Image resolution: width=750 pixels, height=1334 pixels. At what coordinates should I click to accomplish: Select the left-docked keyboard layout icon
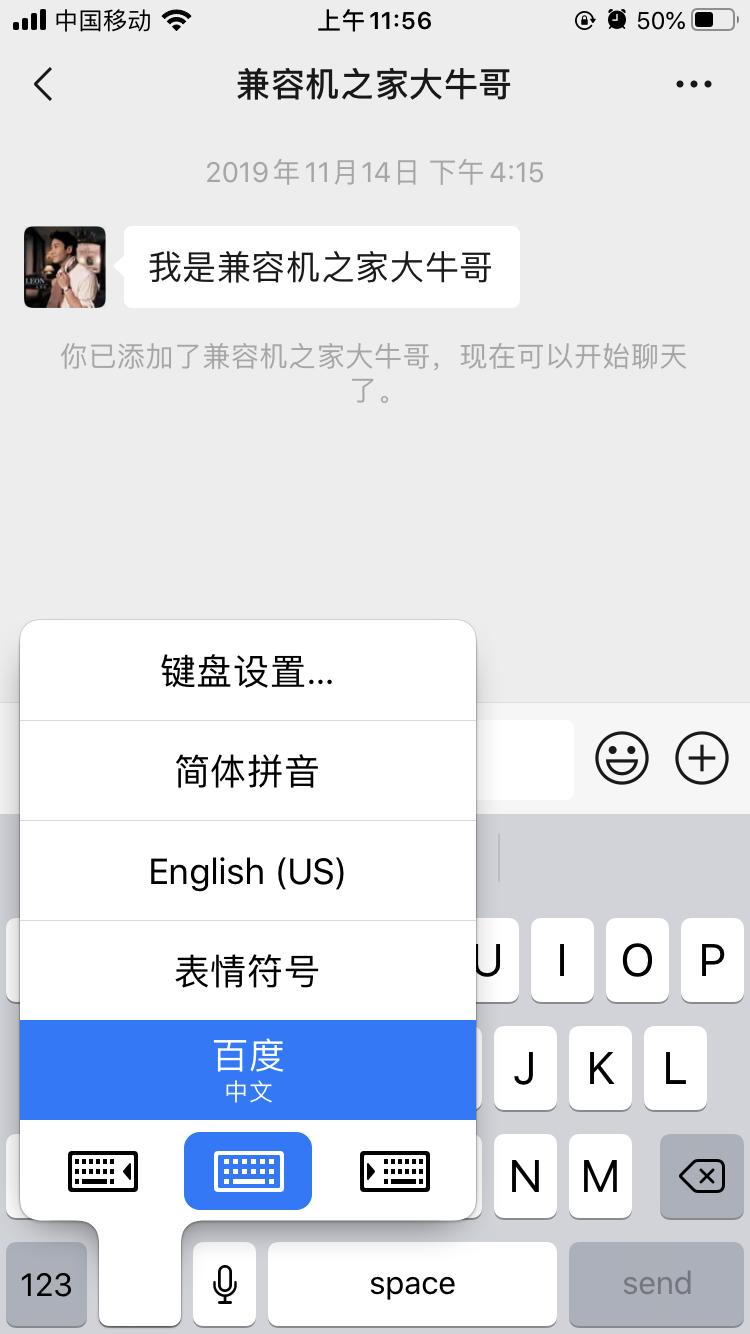(101, 1171)
